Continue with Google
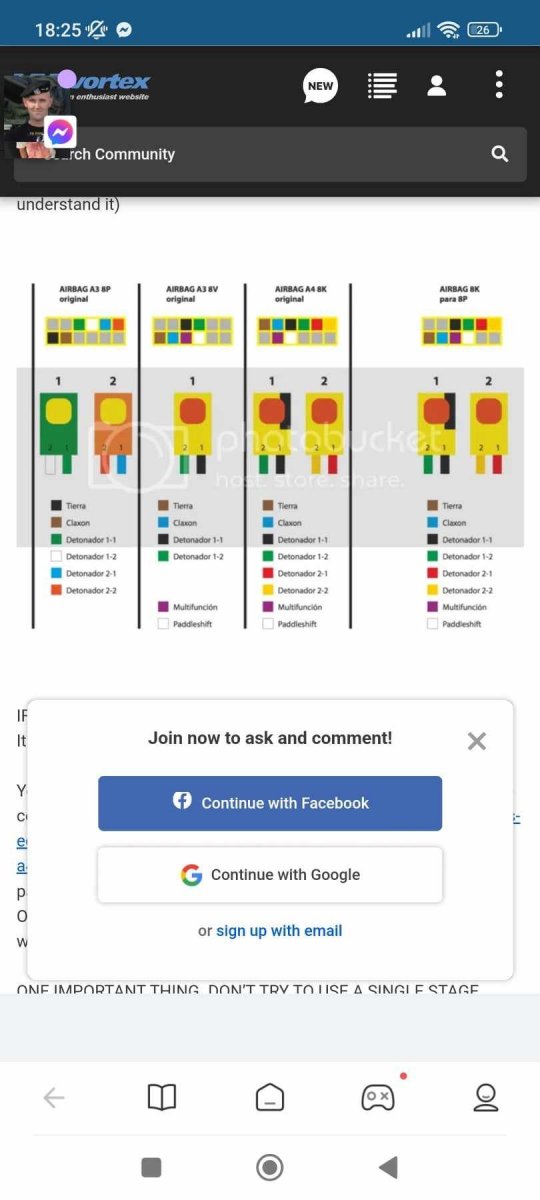This screenshot has width=540, height=1200. pos(270,875)
